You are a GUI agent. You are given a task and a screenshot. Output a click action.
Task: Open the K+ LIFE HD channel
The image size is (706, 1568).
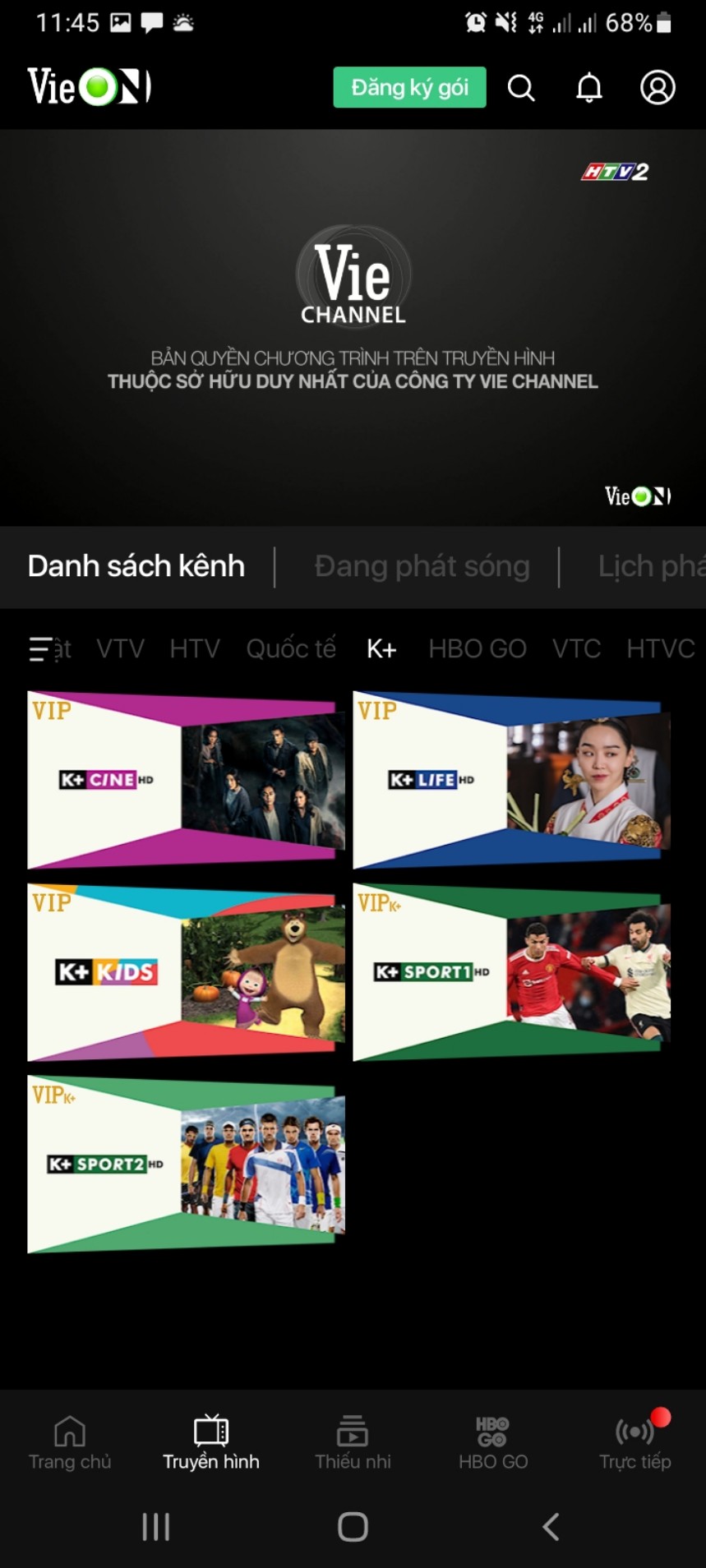(x=511, y=780)
